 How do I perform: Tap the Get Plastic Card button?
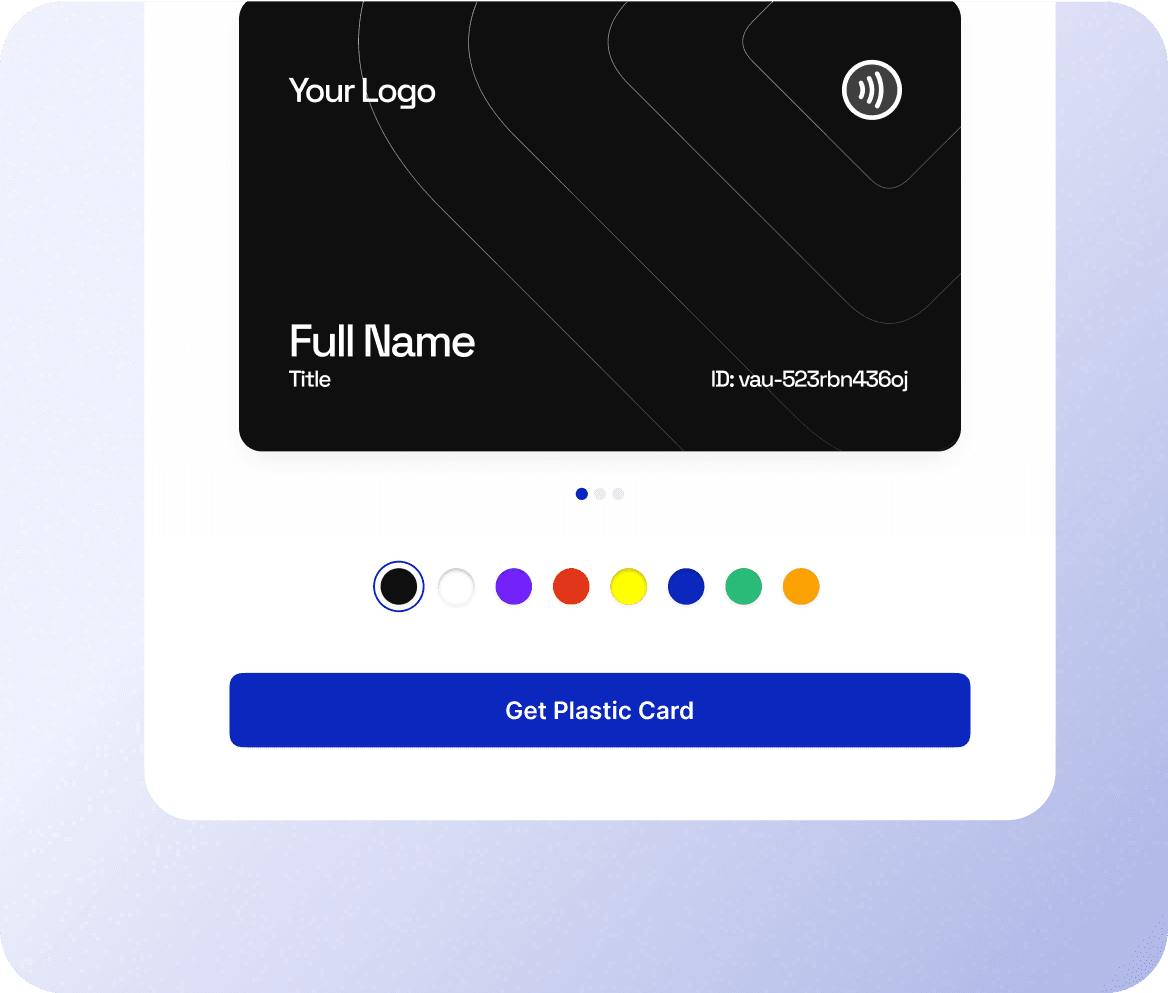coord(599,710)
